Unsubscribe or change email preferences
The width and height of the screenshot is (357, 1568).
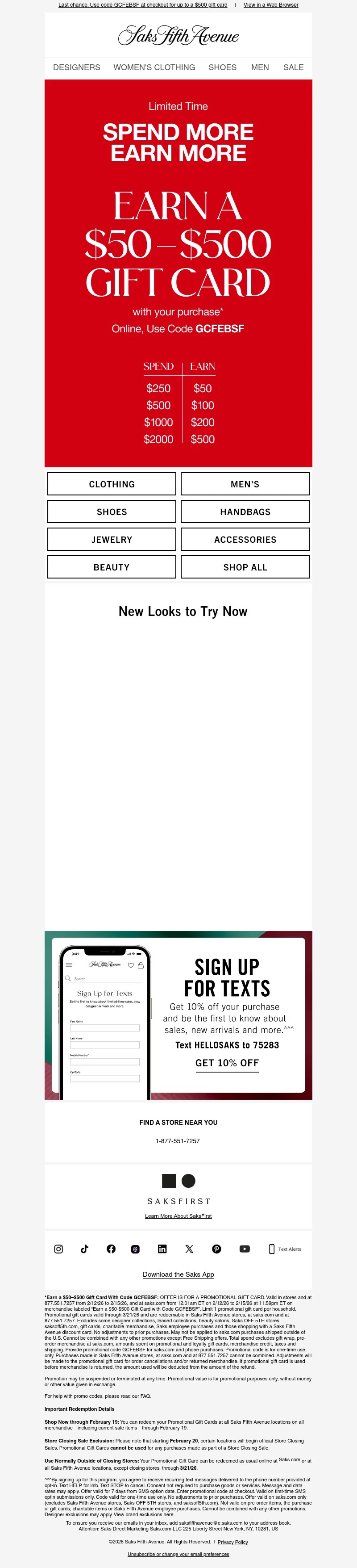click(x=178, y=1554)
